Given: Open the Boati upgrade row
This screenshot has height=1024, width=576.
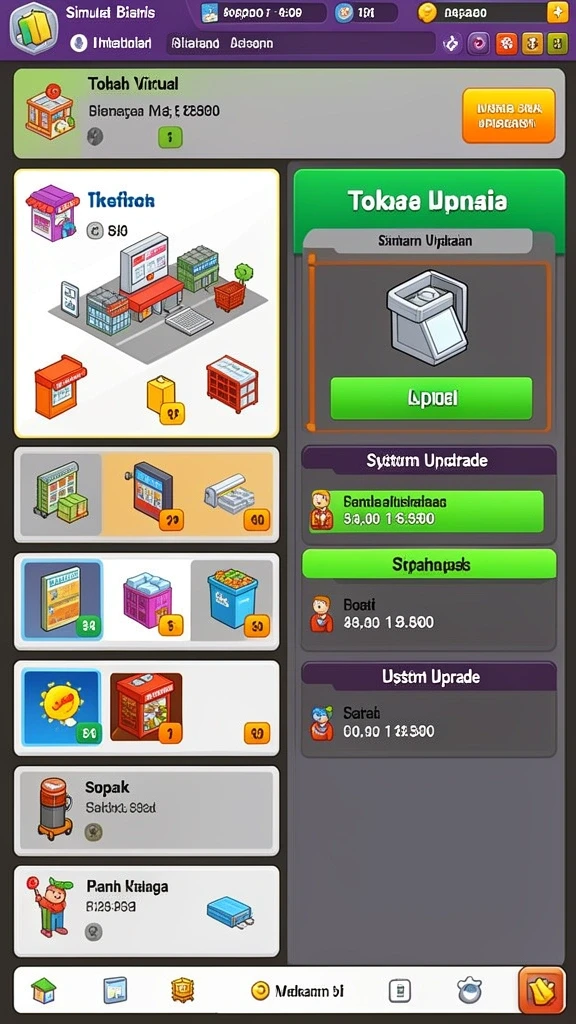Looking at the screenshot, I should pos(428,614).
